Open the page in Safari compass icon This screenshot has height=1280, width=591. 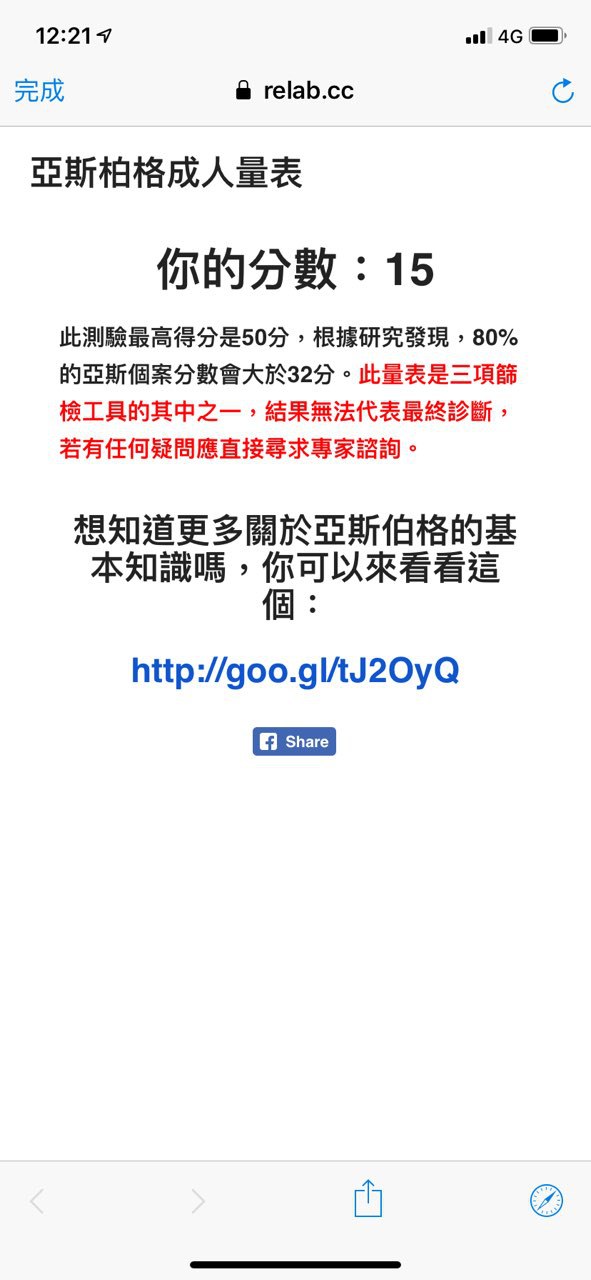pos(546,1200)
